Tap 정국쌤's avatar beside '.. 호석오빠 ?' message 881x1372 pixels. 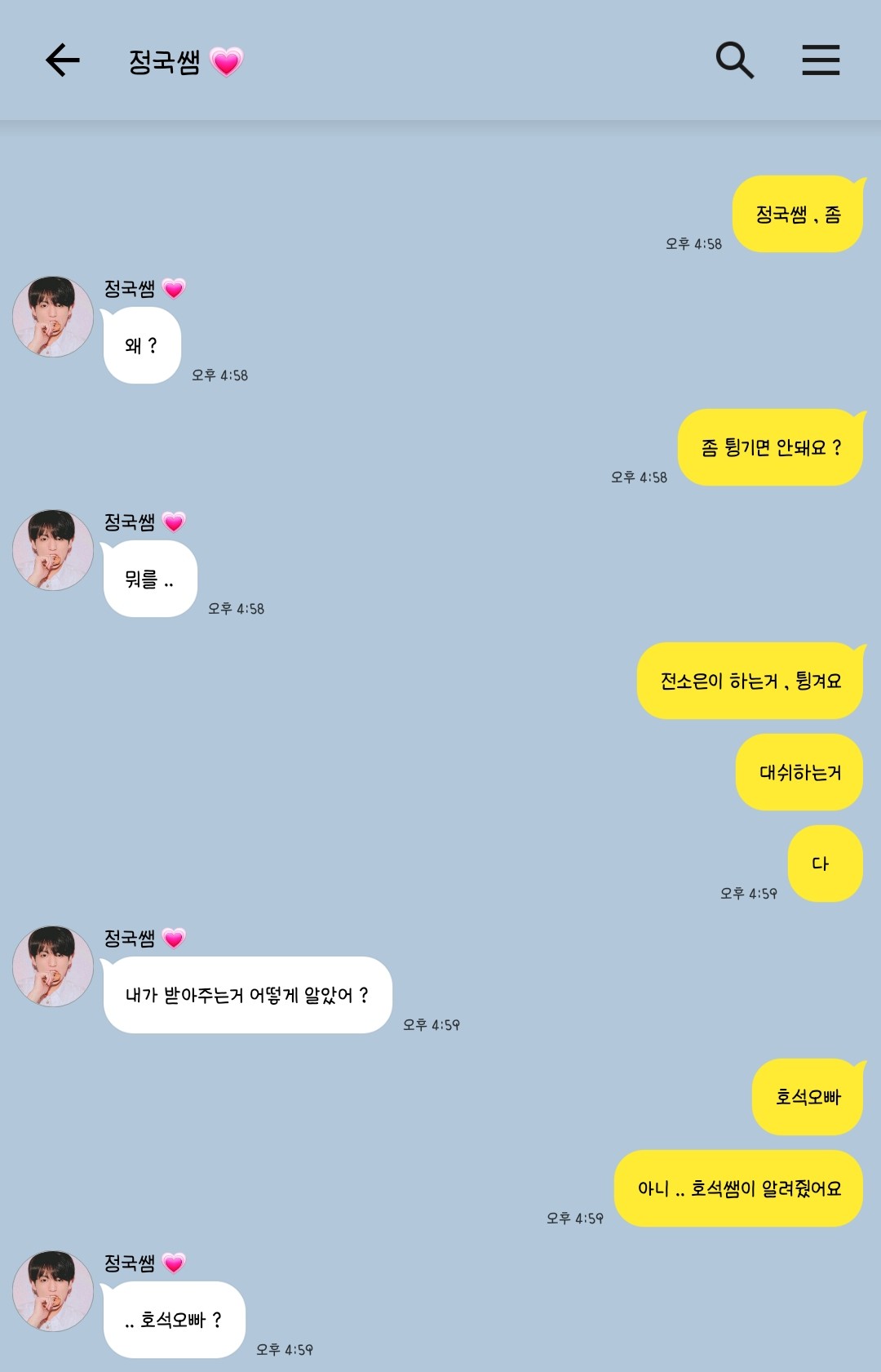[53, 1291]
